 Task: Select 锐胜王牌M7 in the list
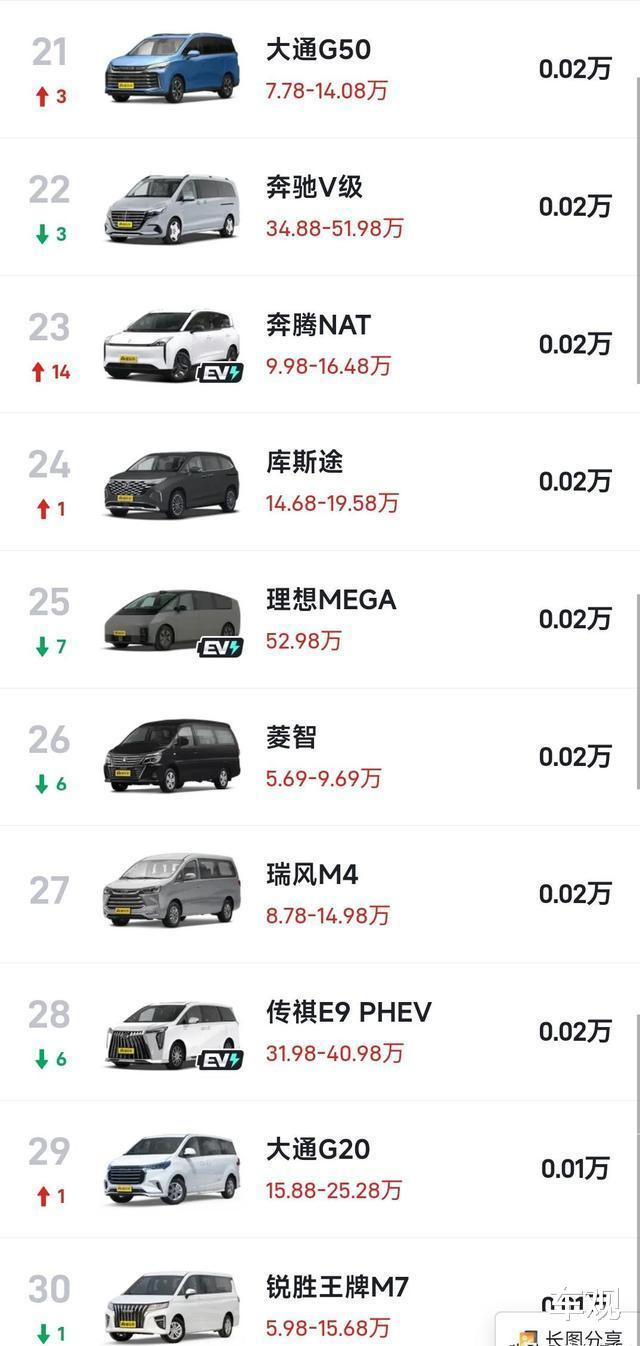pyautogui.click(x=337, y=1287)
